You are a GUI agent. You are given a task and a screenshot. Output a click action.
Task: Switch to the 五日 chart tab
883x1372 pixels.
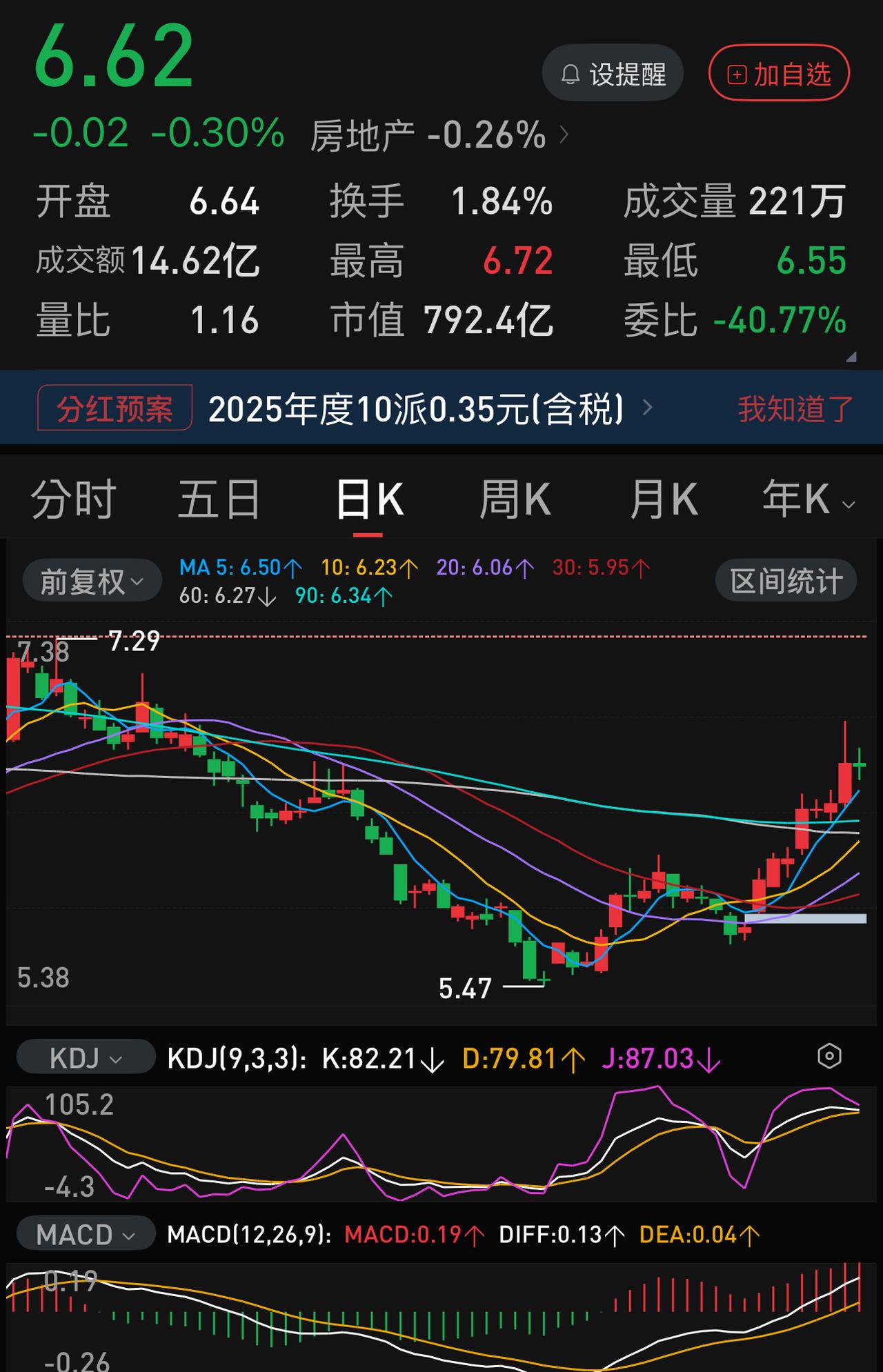219,499
